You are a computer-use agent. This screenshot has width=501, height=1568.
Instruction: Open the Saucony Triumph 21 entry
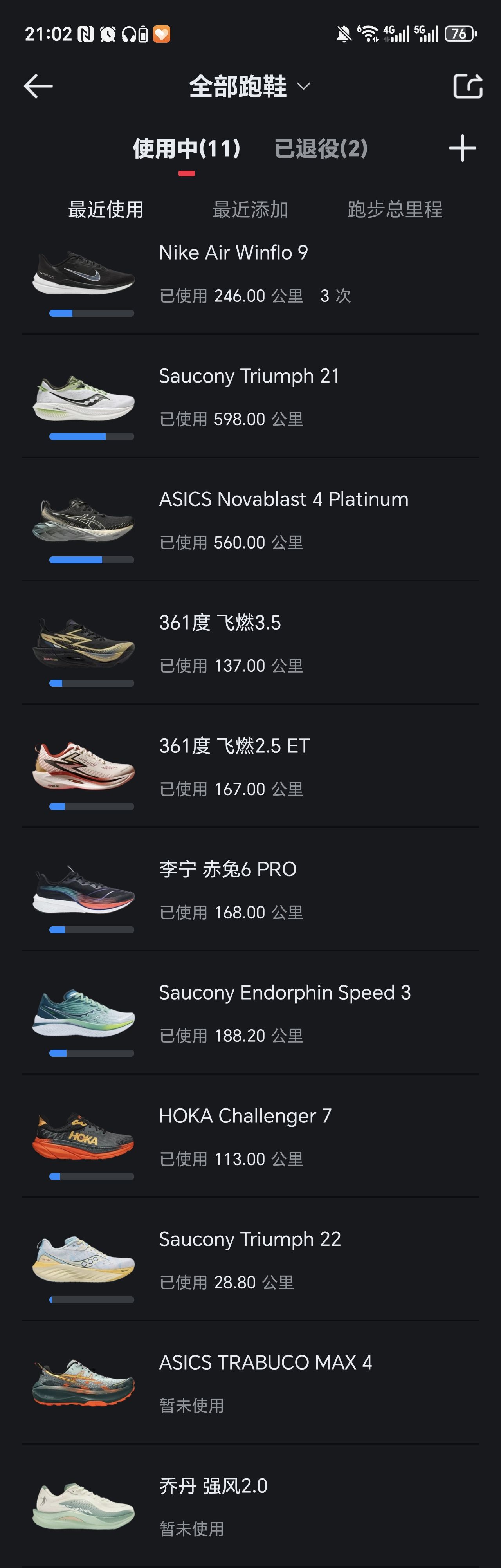point(250,397)
